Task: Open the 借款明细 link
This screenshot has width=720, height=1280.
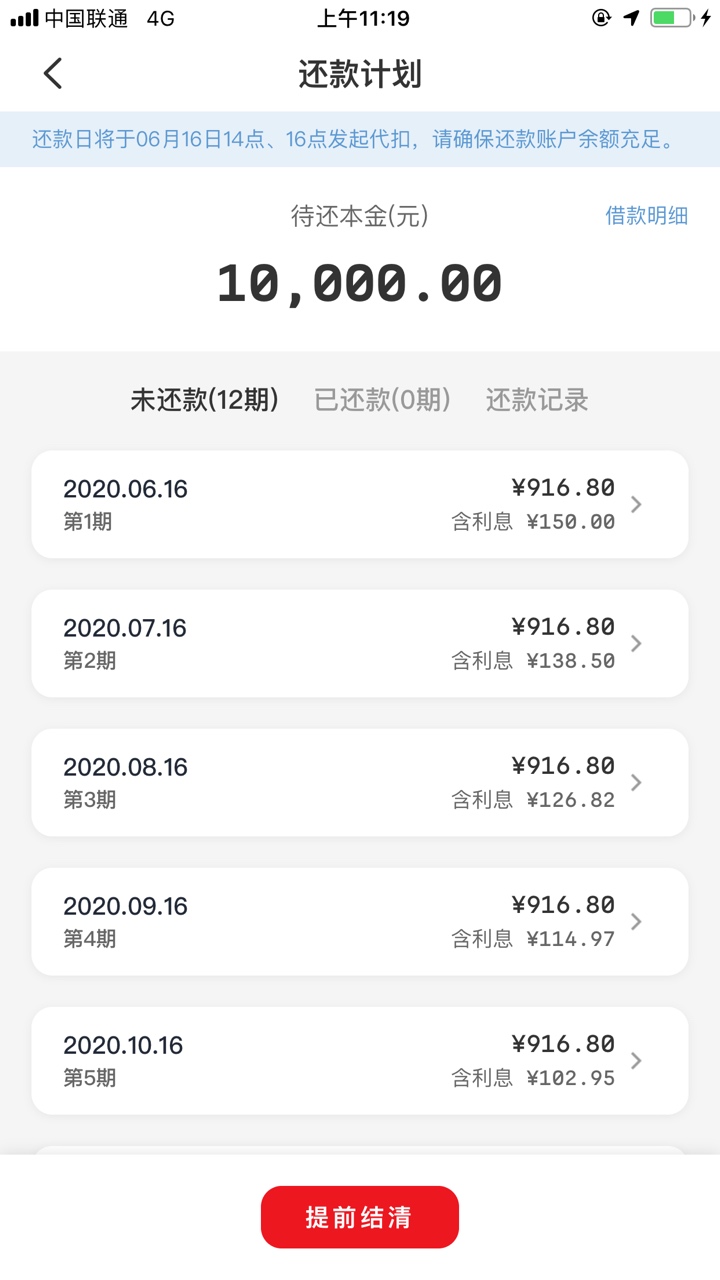Action: 646,215
